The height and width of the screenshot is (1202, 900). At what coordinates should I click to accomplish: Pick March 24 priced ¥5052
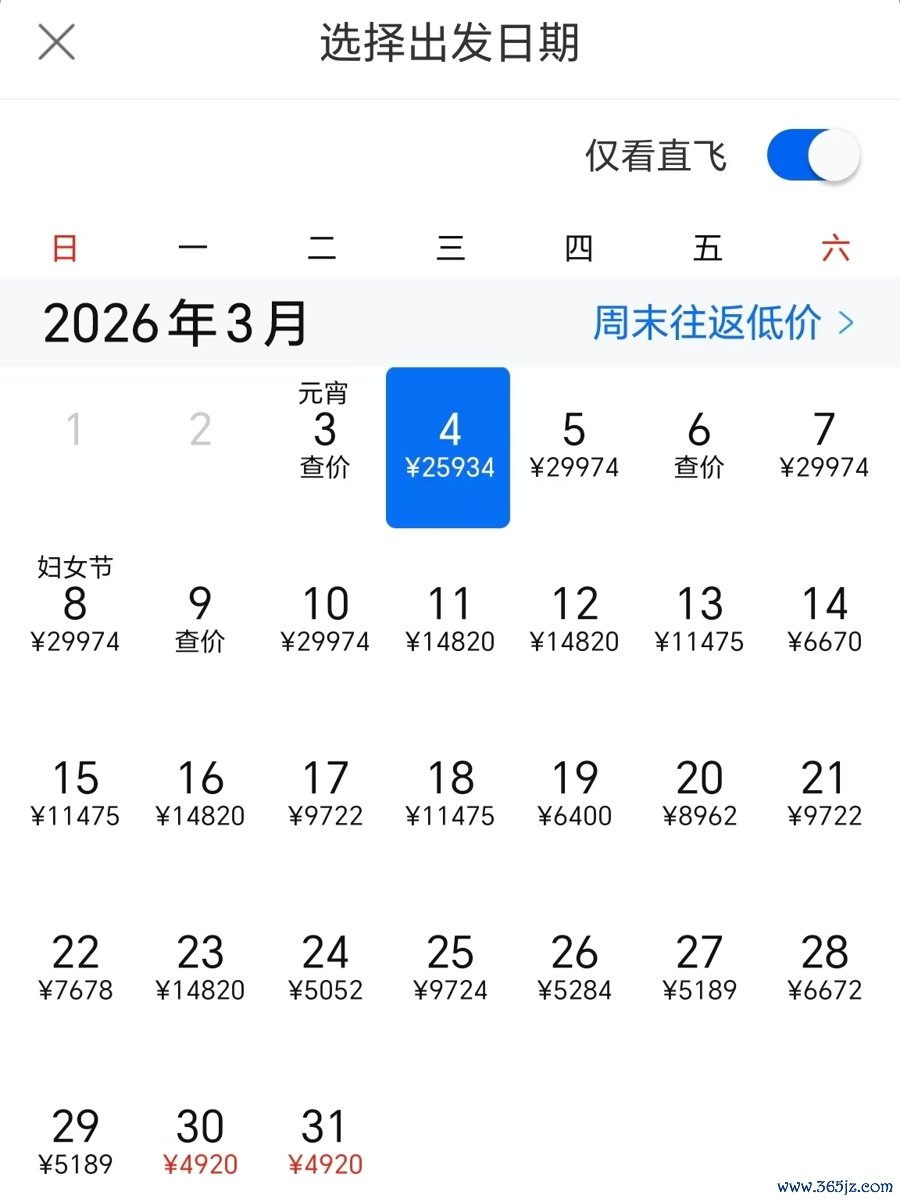point(325,967)
